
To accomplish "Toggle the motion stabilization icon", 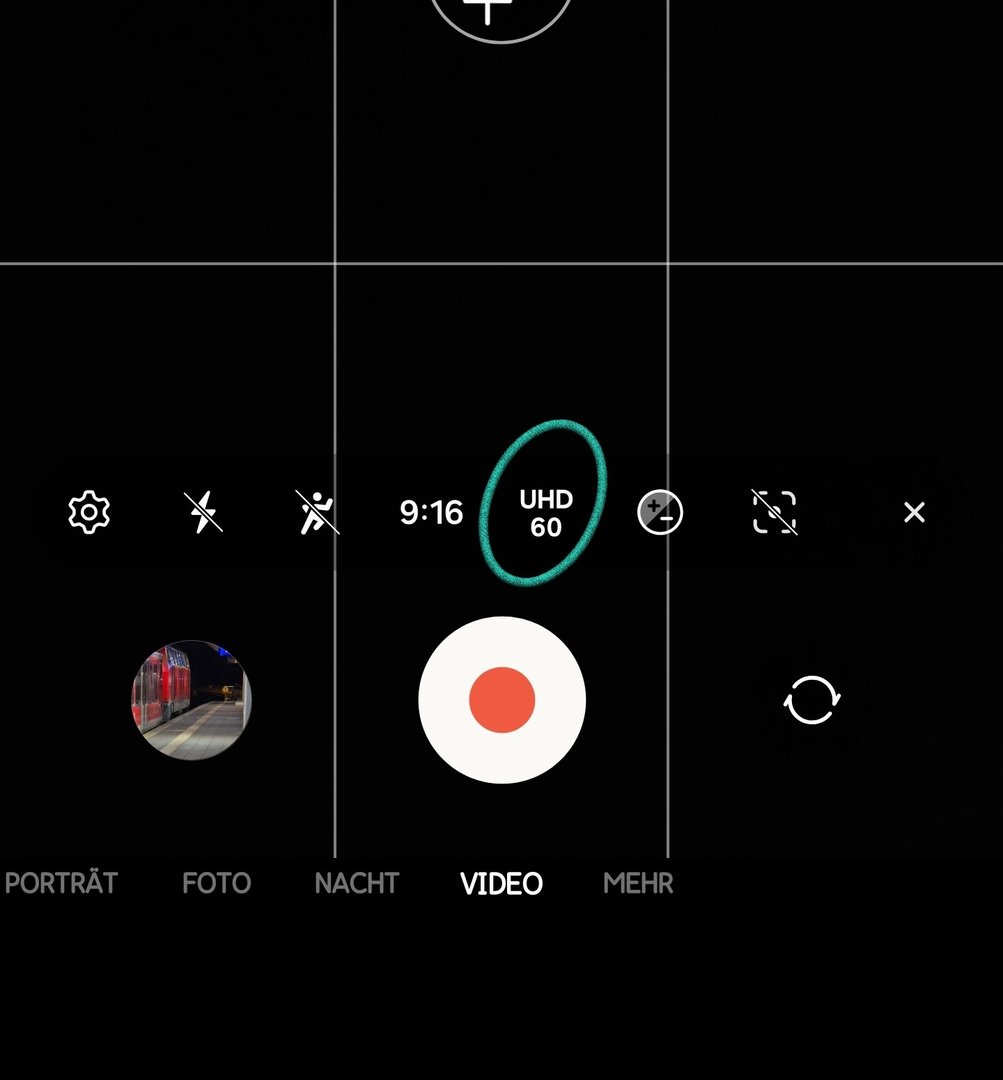I will tap(318, 512).
